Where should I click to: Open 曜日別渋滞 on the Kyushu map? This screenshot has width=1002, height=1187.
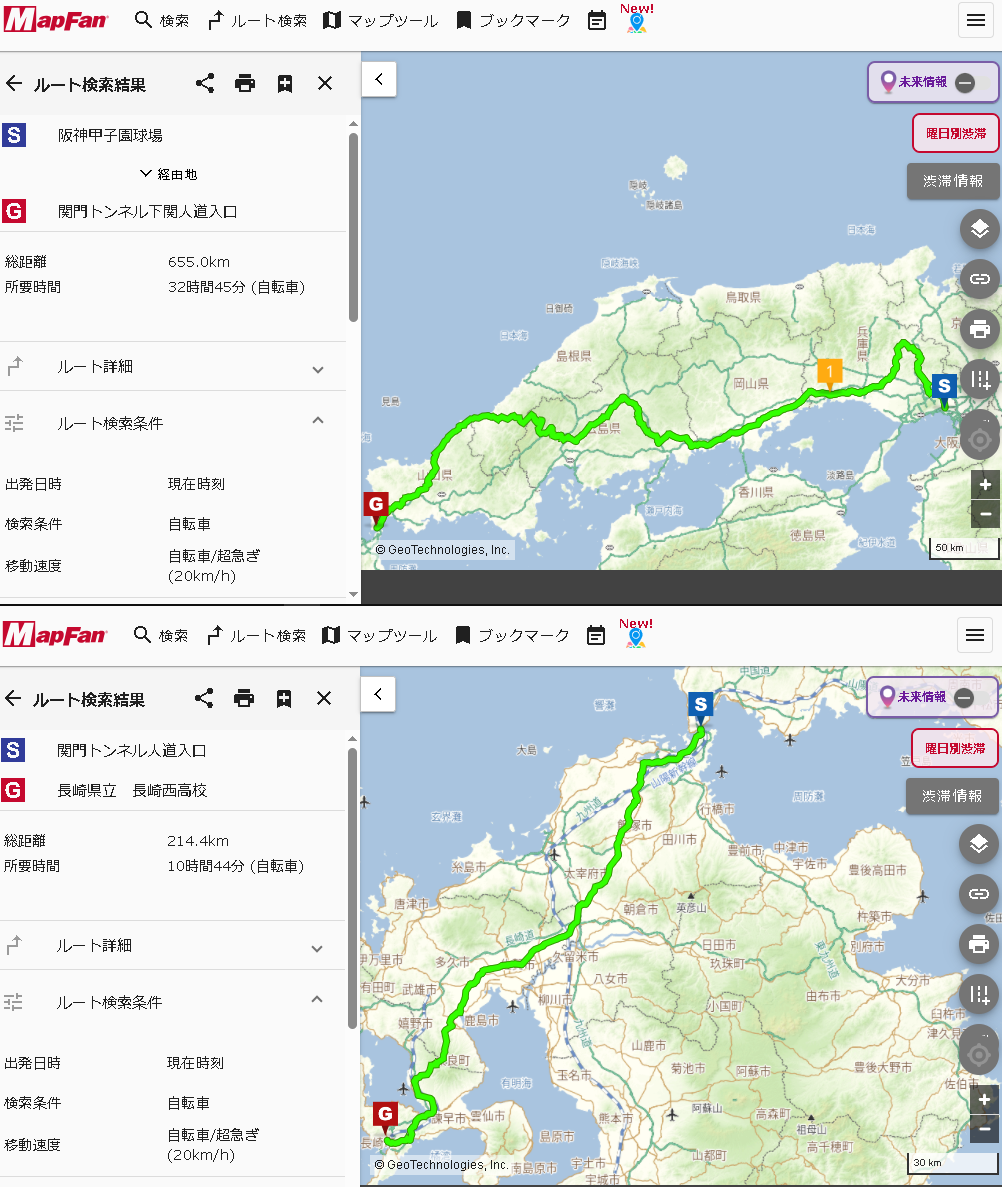click(x=954, y=748)
